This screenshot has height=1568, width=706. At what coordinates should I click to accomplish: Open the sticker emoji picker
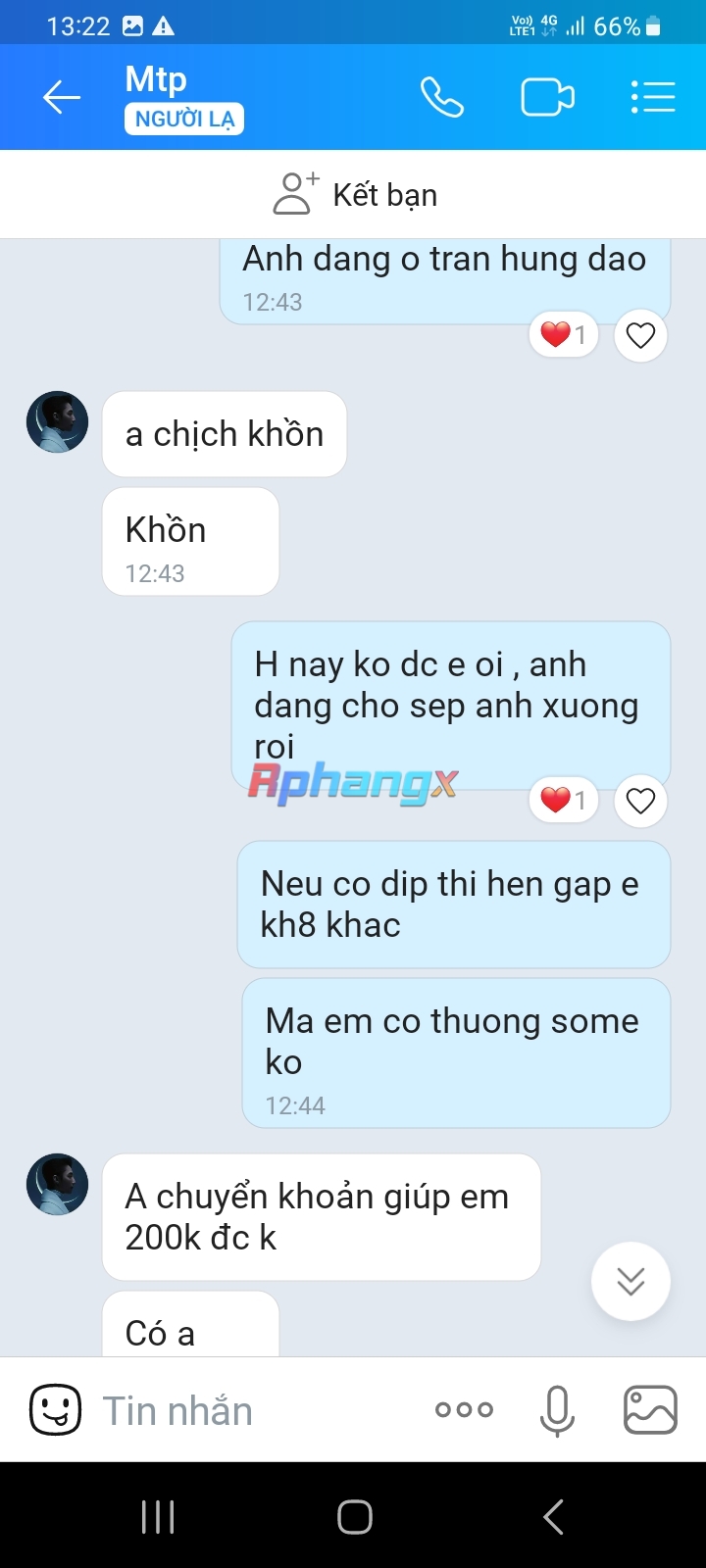pos(55,1410)
